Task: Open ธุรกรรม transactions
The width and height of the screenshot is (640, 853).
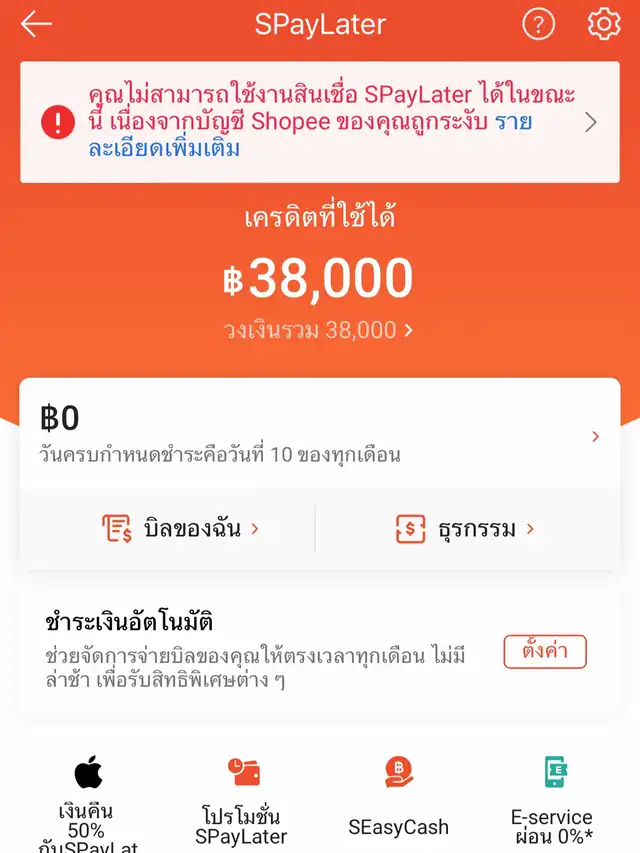Action: point(465,529)
